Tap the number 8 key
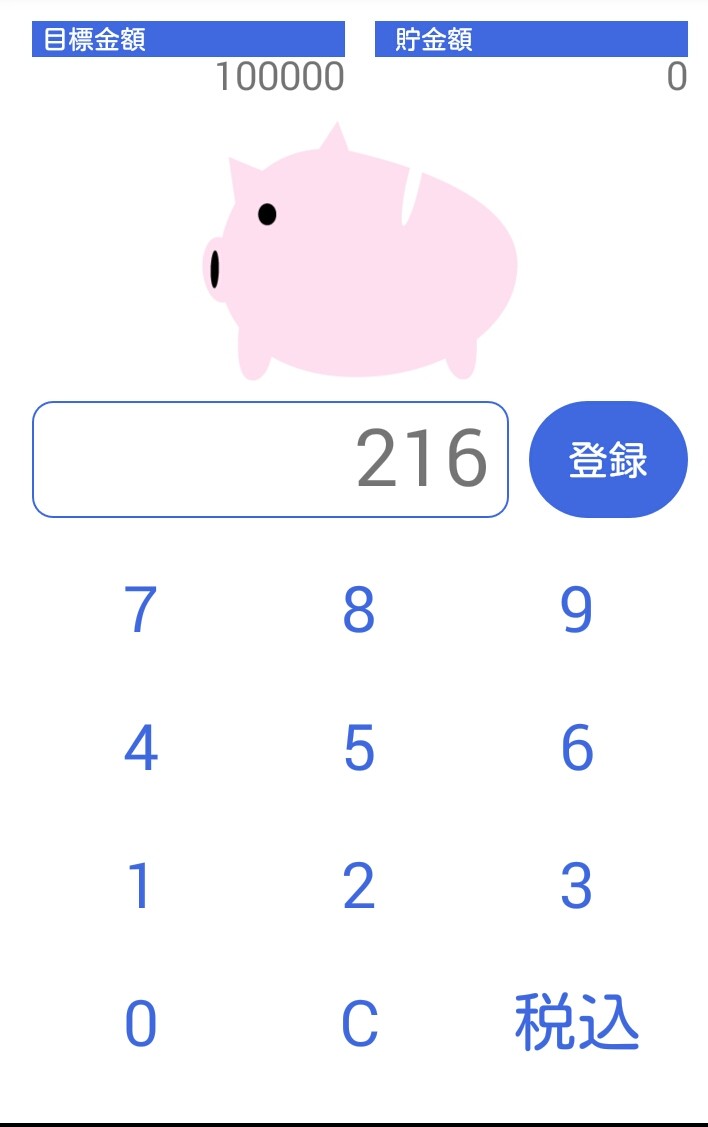Image resolution: width=708 pixels, height=1127 pixels. tap(359, 610)
